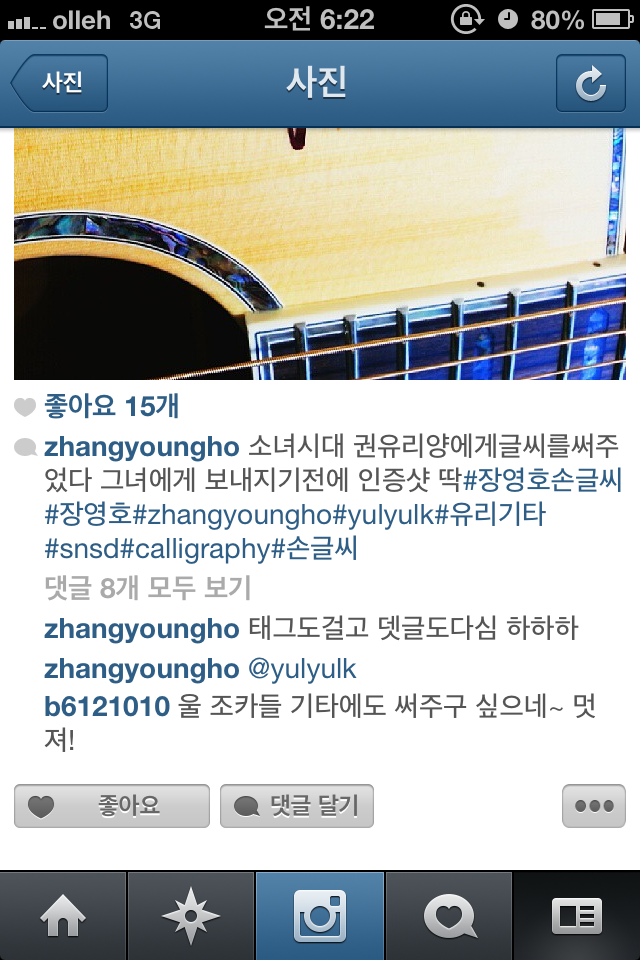This screenshot has height=960, width=640.
Task: Tap 댓글 달기 to add a comment
Action: click(x=296, y=806)
